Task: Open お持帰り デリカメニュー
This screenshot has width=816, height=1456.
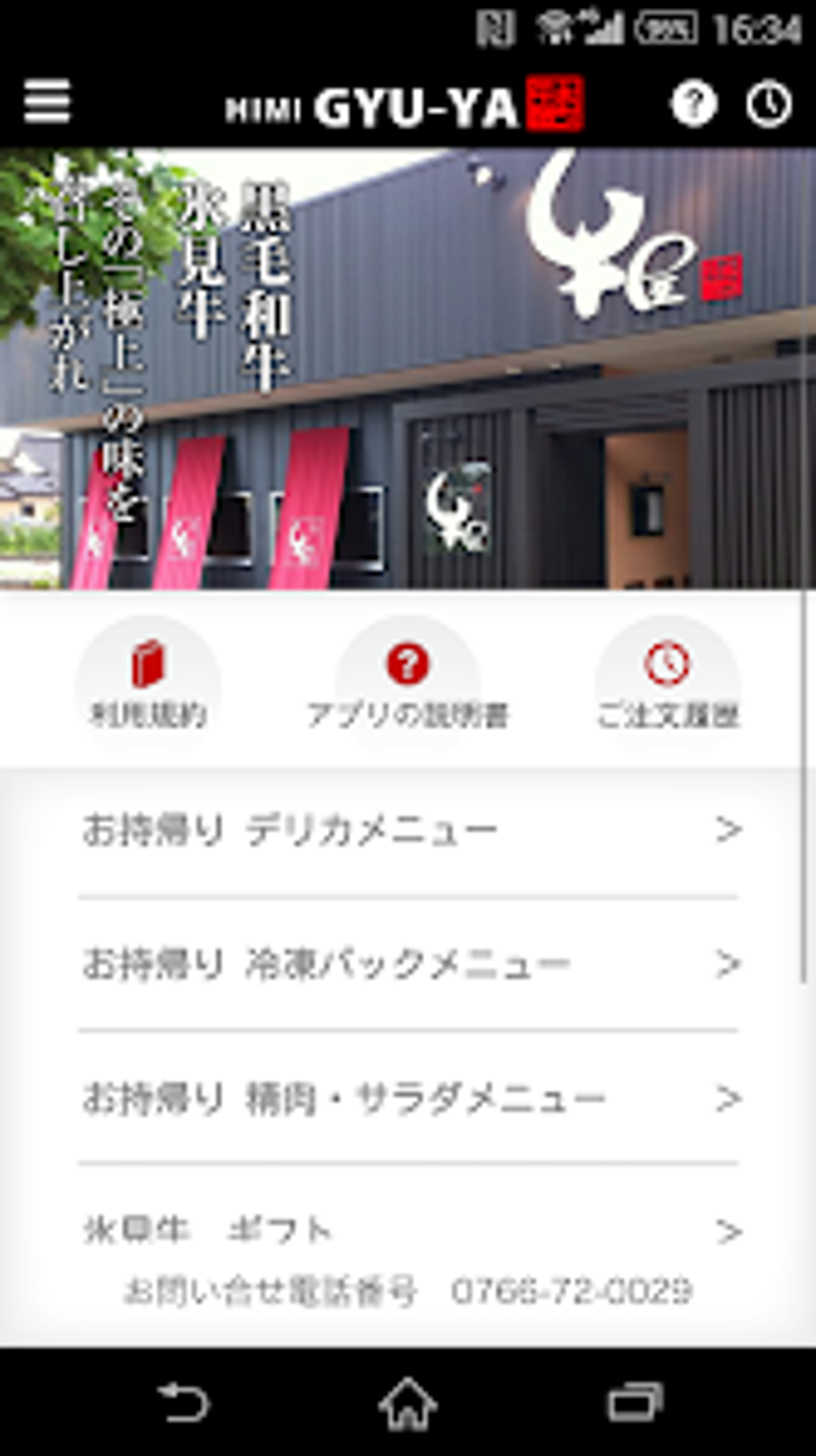Action: pyautogui.click(x=408, y=830)
